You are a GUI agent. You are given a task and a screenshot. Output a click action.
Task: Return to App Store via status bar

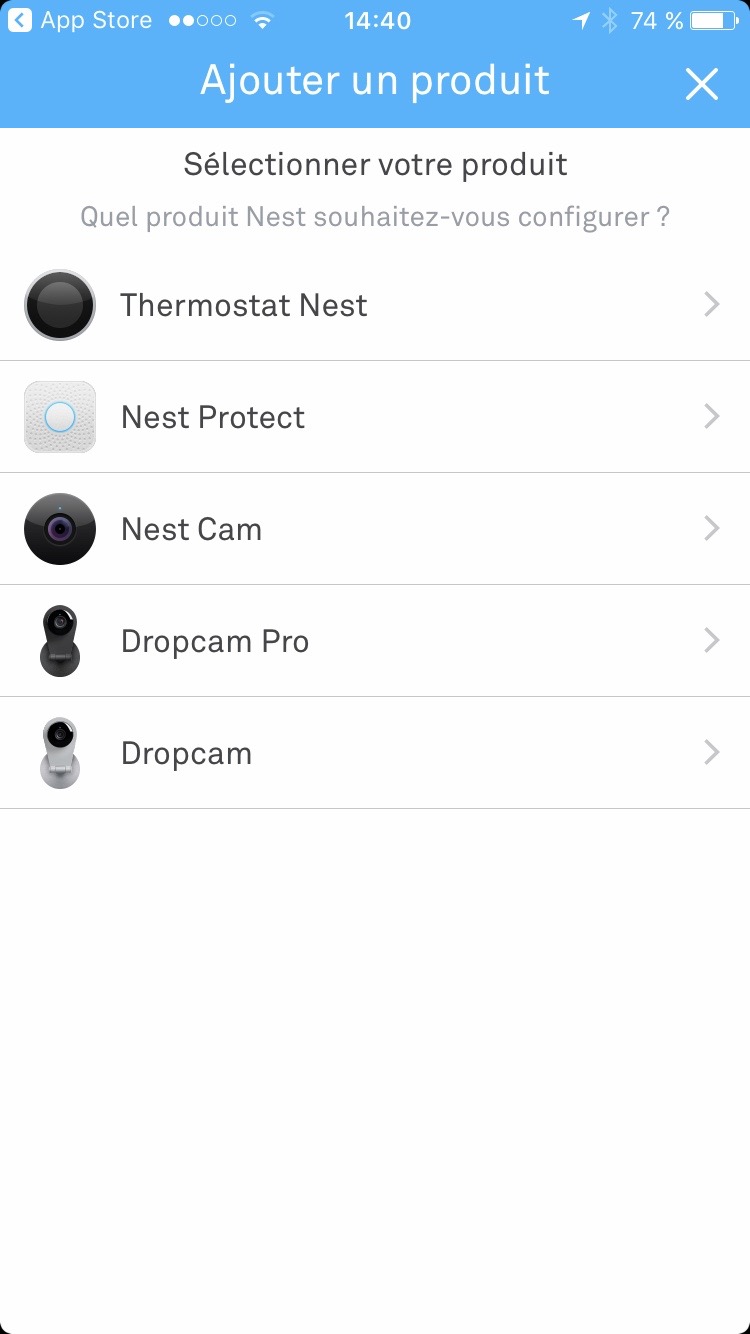click(x=80, y=20)
